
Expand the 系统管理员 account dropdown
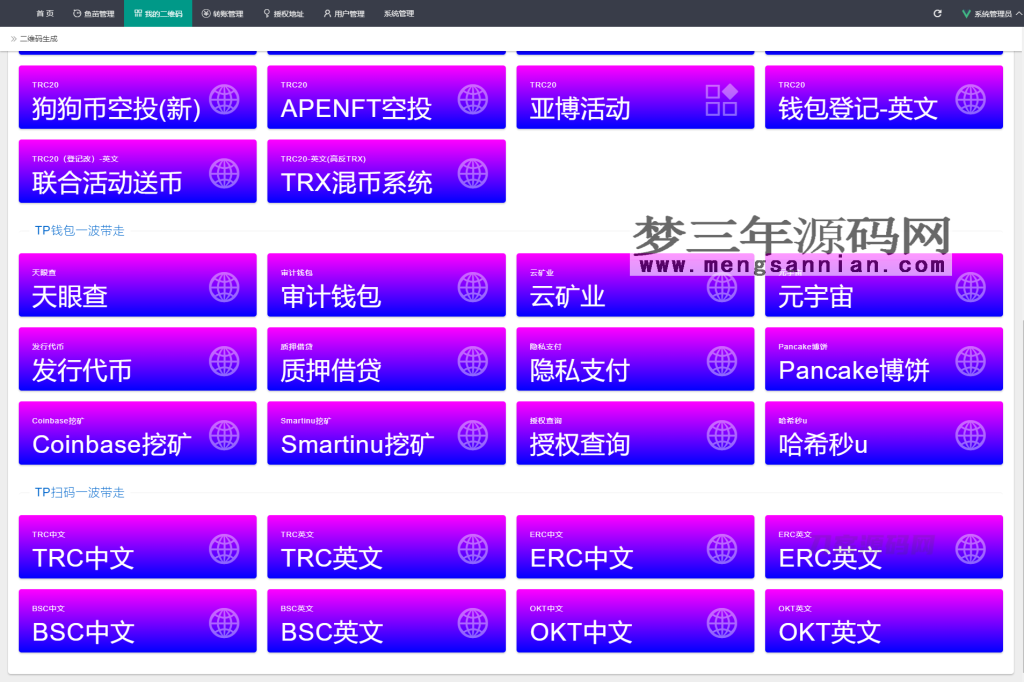(x=988, y=13)
